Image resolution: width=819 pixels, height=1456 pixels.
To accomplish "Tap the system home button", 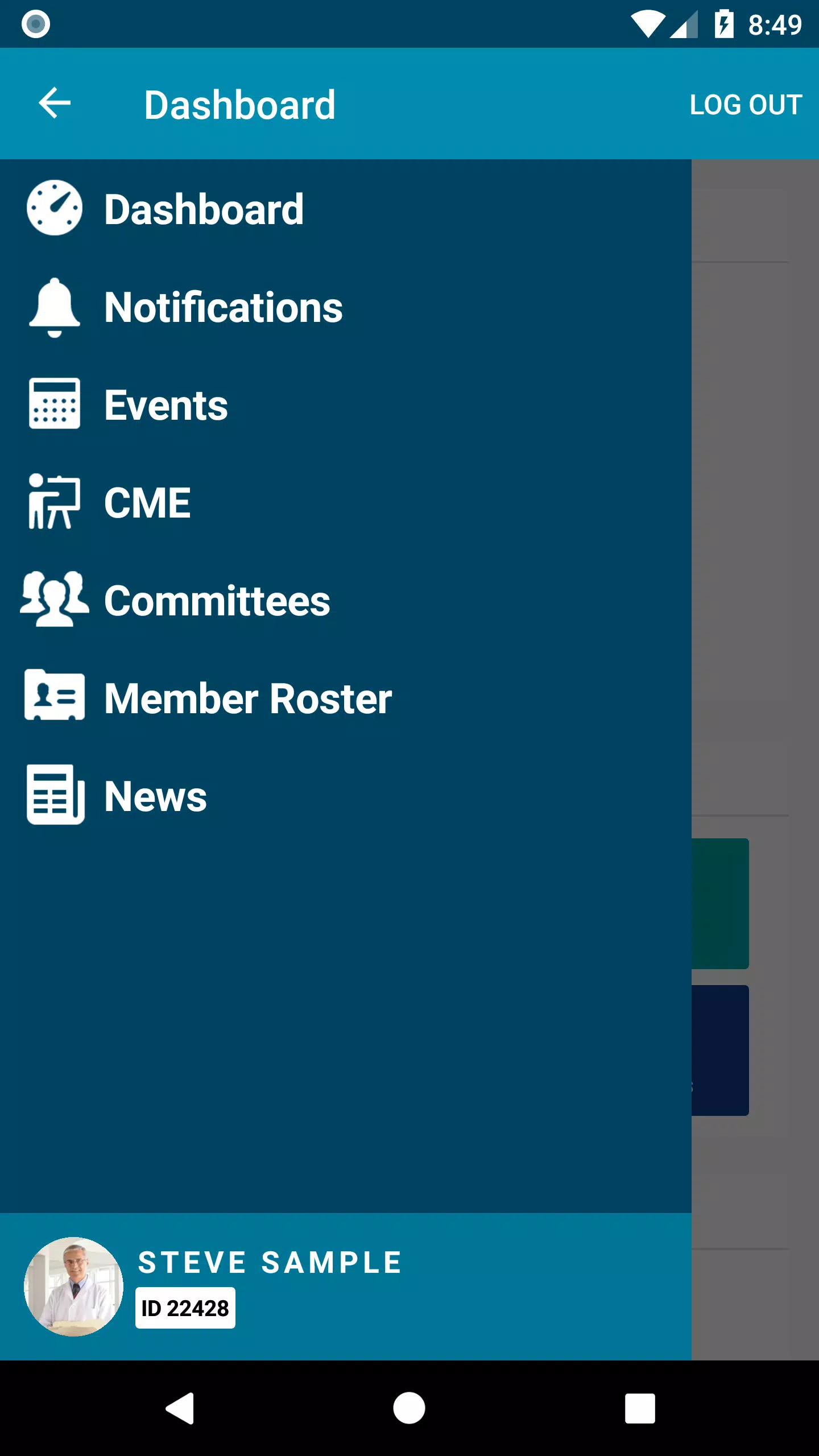I will coord(409,1408).
